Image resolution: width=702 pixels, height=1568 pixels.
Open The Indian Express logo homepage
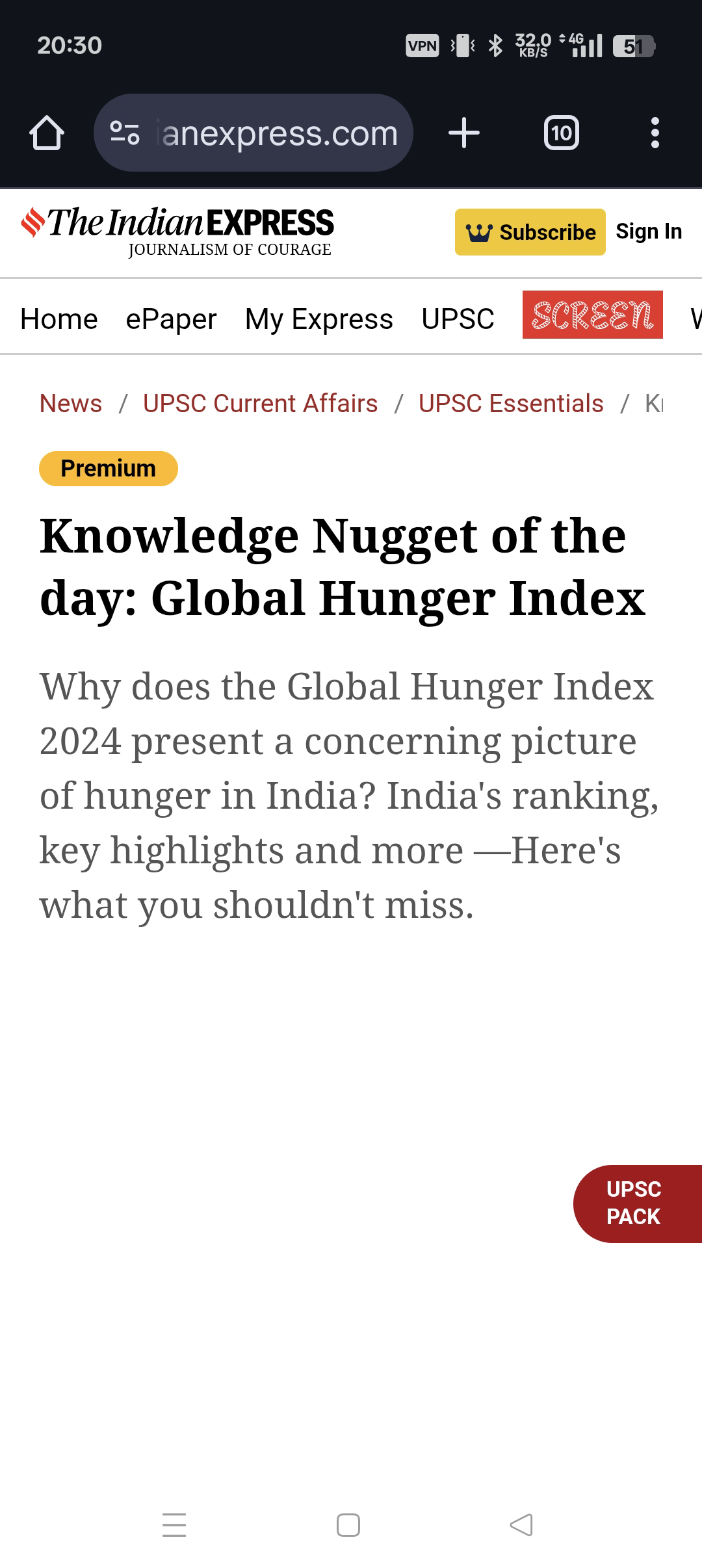coord(177,231)
